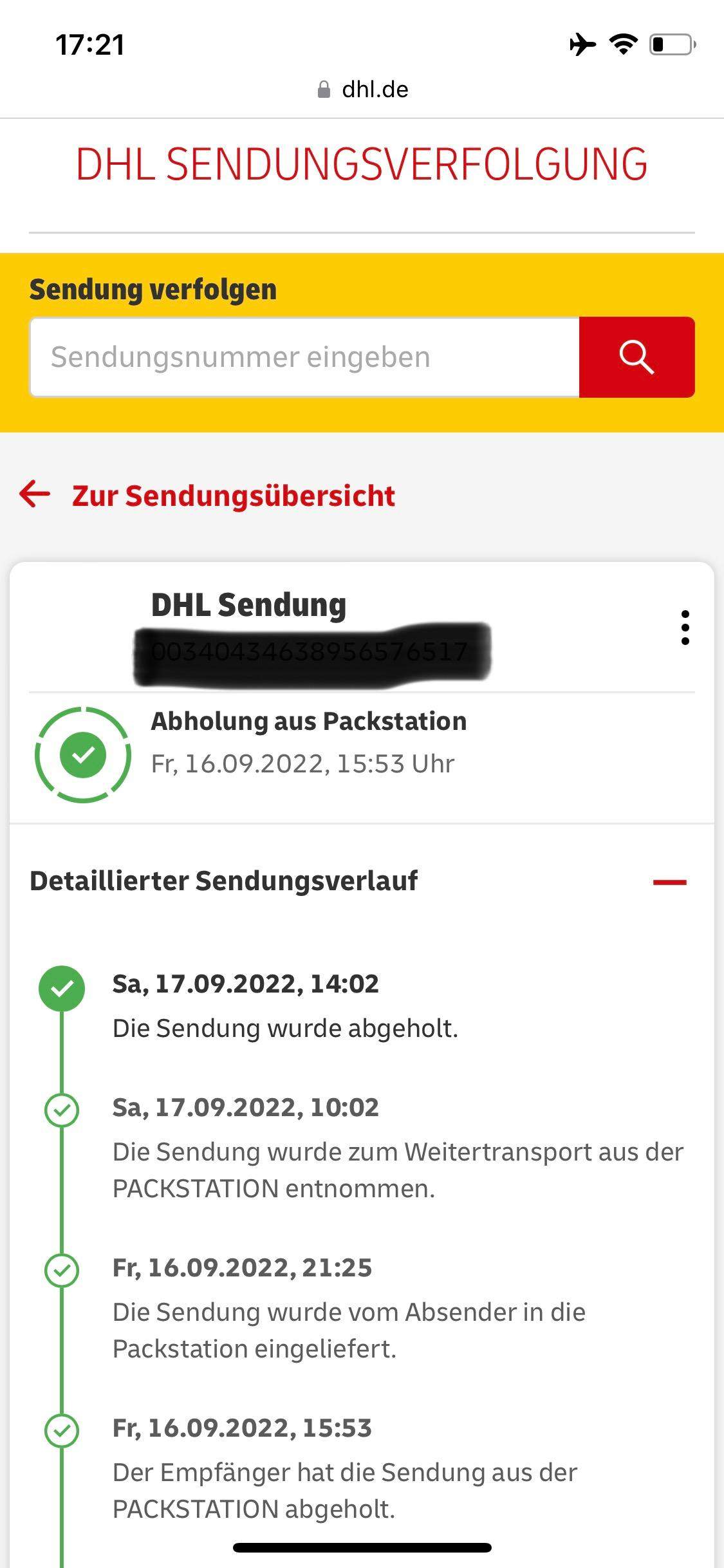Tap the red search magnifier icon
This screenshot has height=1568, width=724.
[636, 357]
